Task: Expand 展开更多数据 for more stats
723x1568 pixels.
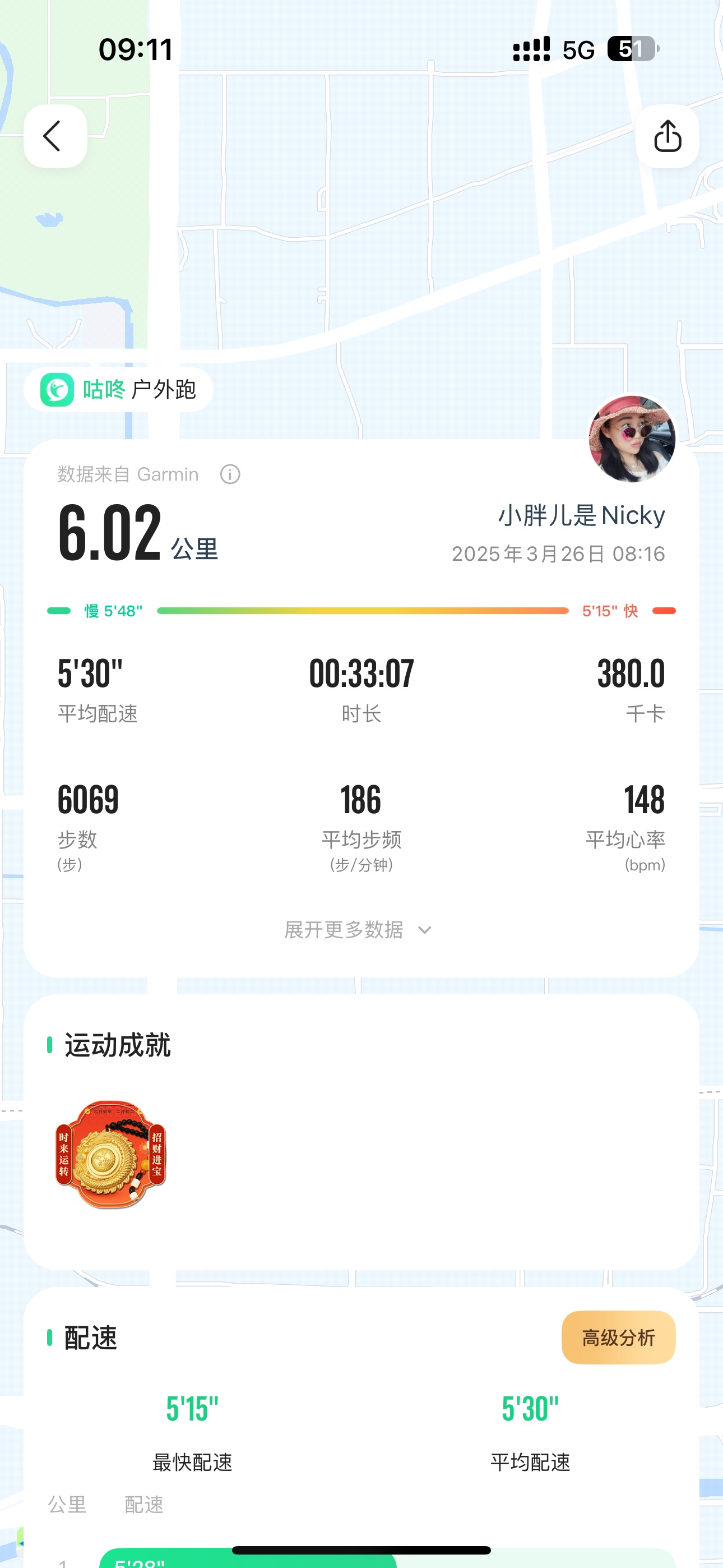Action: [x=359, y=929]
